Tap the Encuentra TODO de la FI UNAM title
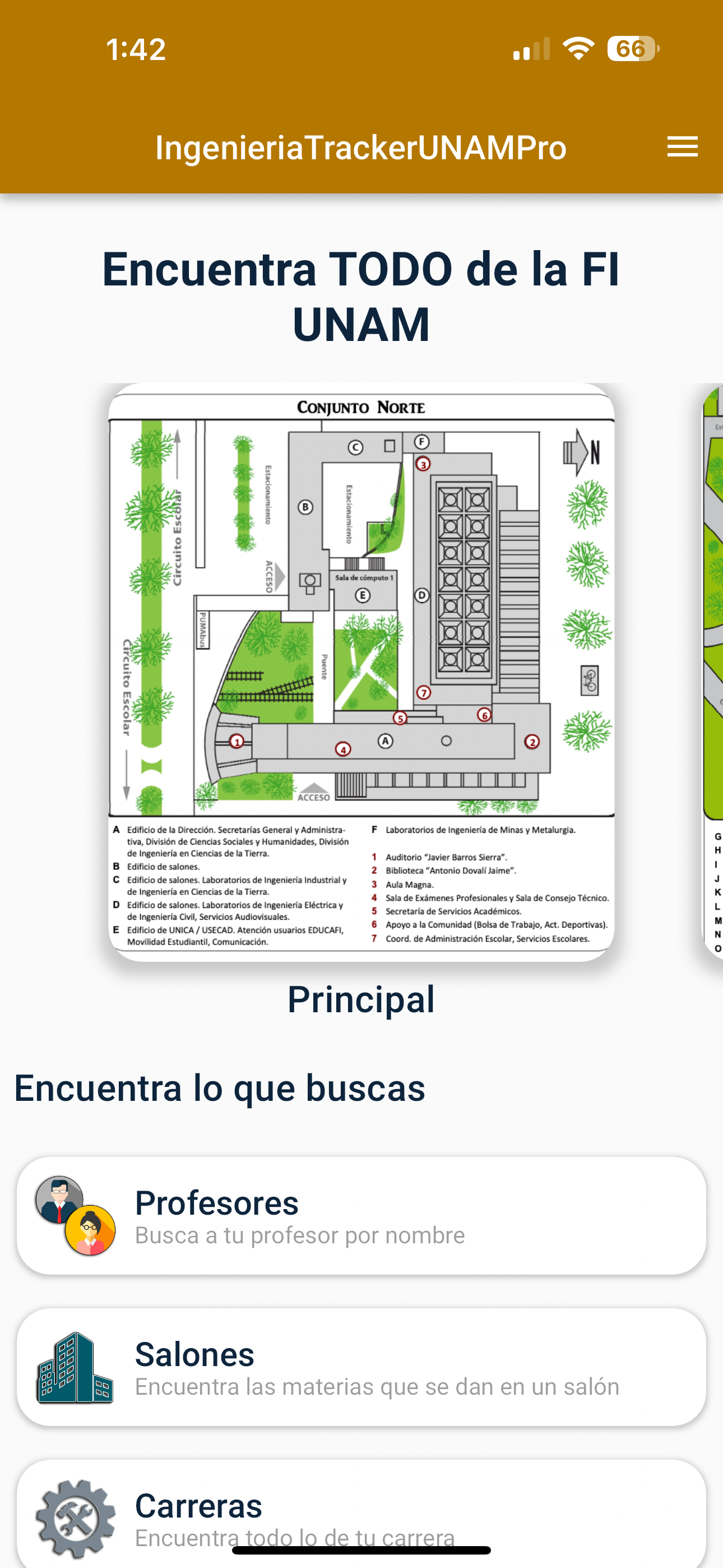The image size is (723, 1568). (x=361, y=297)
